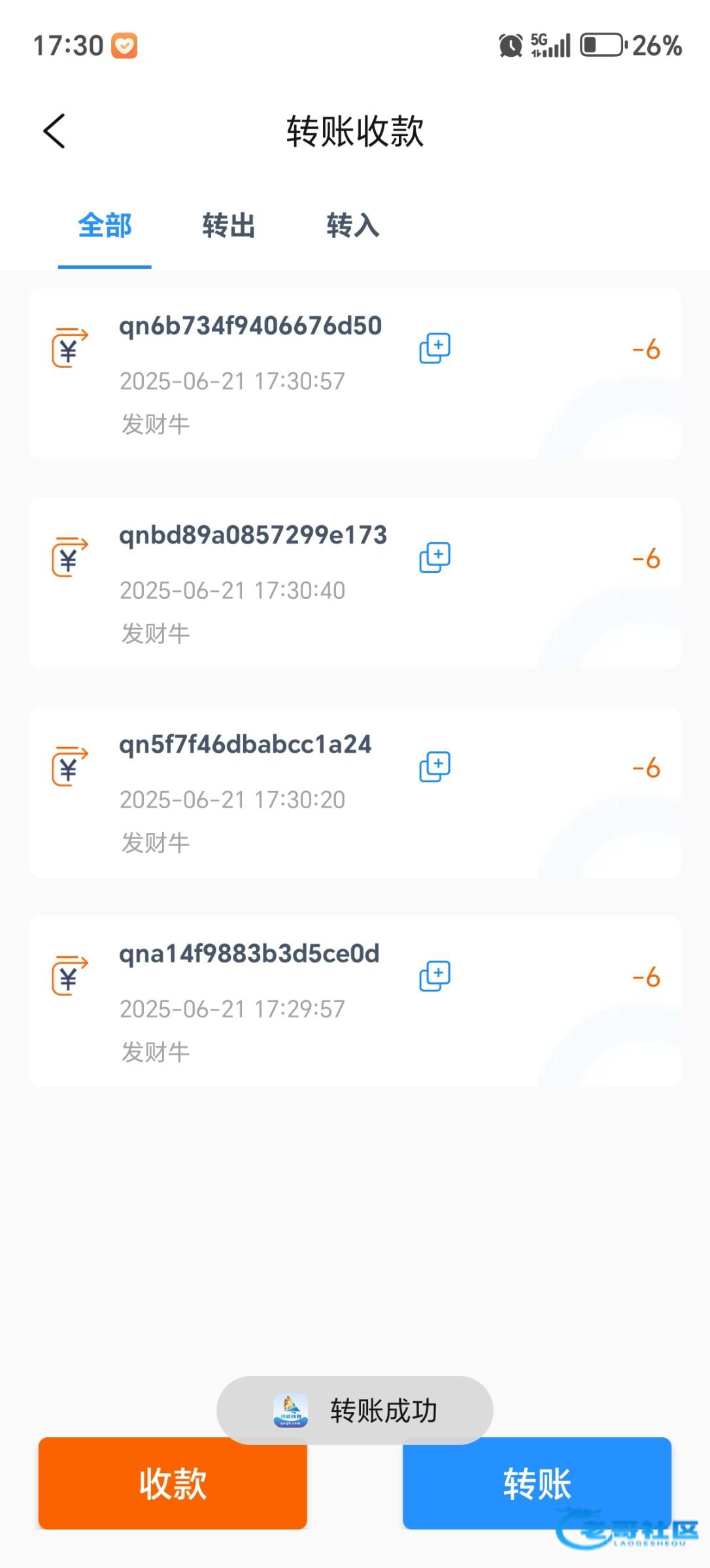Image resolution: width=710 pixels, height=1568 pixels.
Task: Switch to the 转出 tab
Action: (228, 225)
